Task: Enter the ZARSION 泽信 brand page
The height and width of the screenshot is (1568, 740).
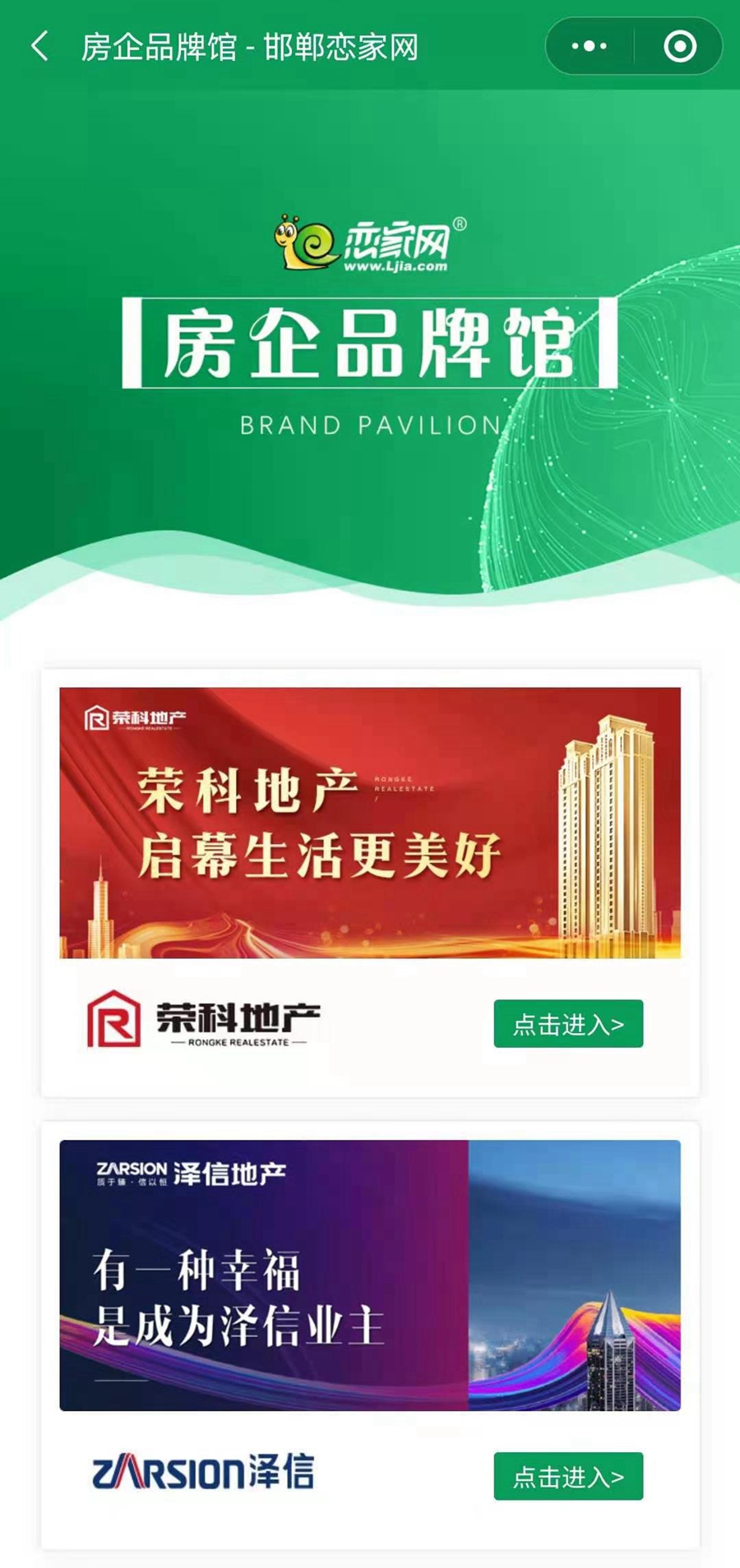Action: (x=568, y=1476)
